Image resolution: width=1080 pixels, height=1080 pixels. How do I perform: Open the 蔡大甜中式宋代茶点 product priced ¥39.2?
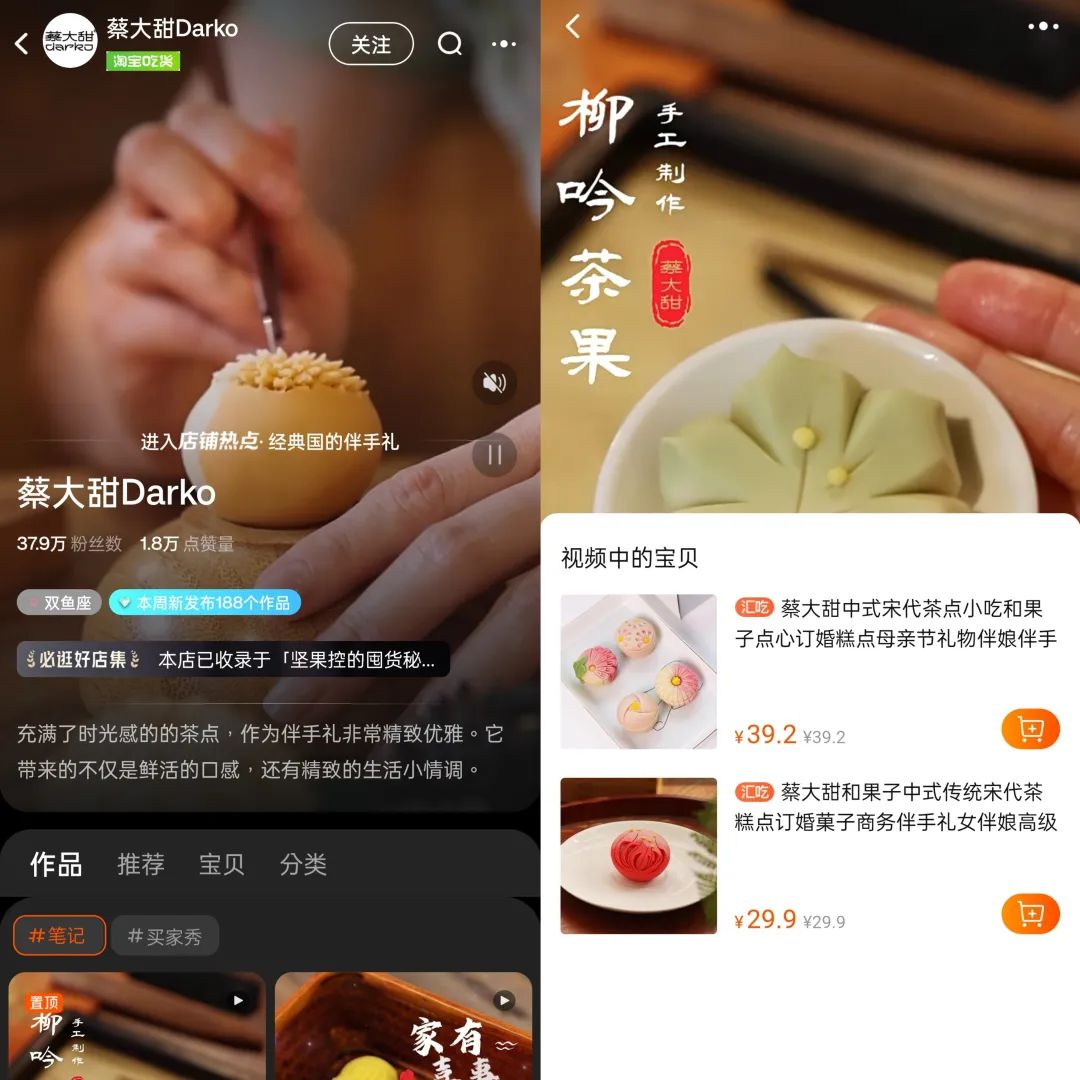coord(895,623)
